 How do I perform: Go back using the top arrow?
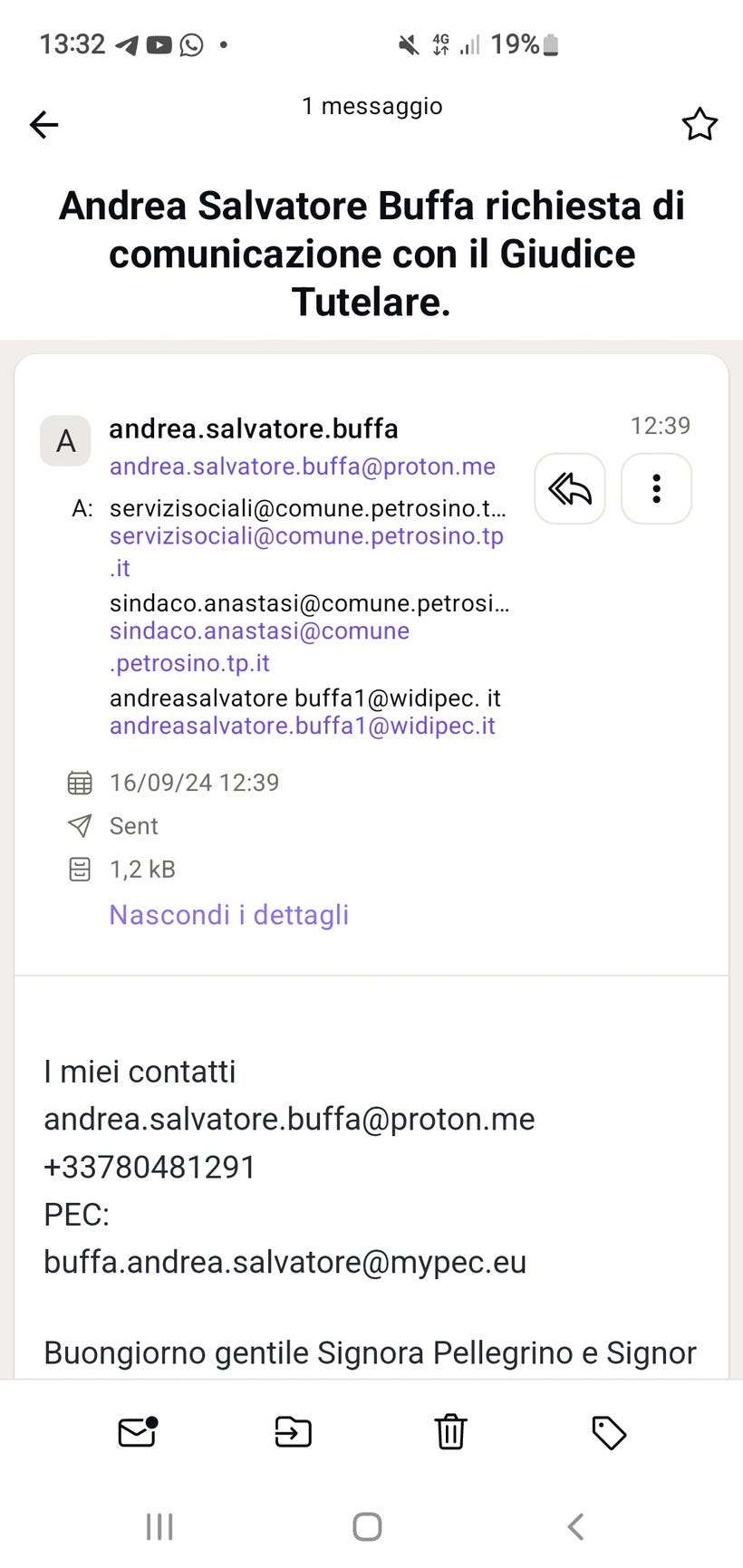[43, 124]
